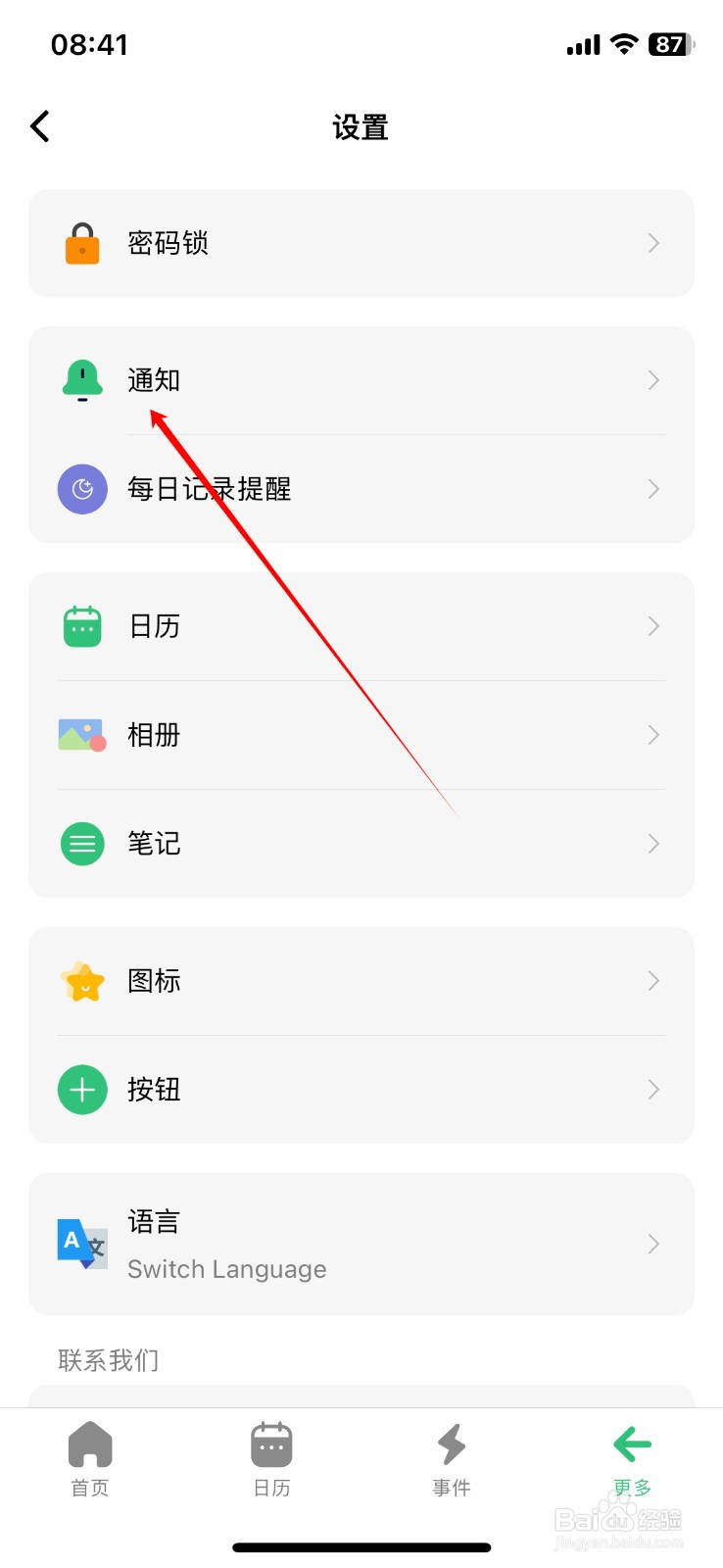Viewport: 723px width, 1568px height.
Task: Tap the notes icon beside 笔记
Action: tap(82, 843)
